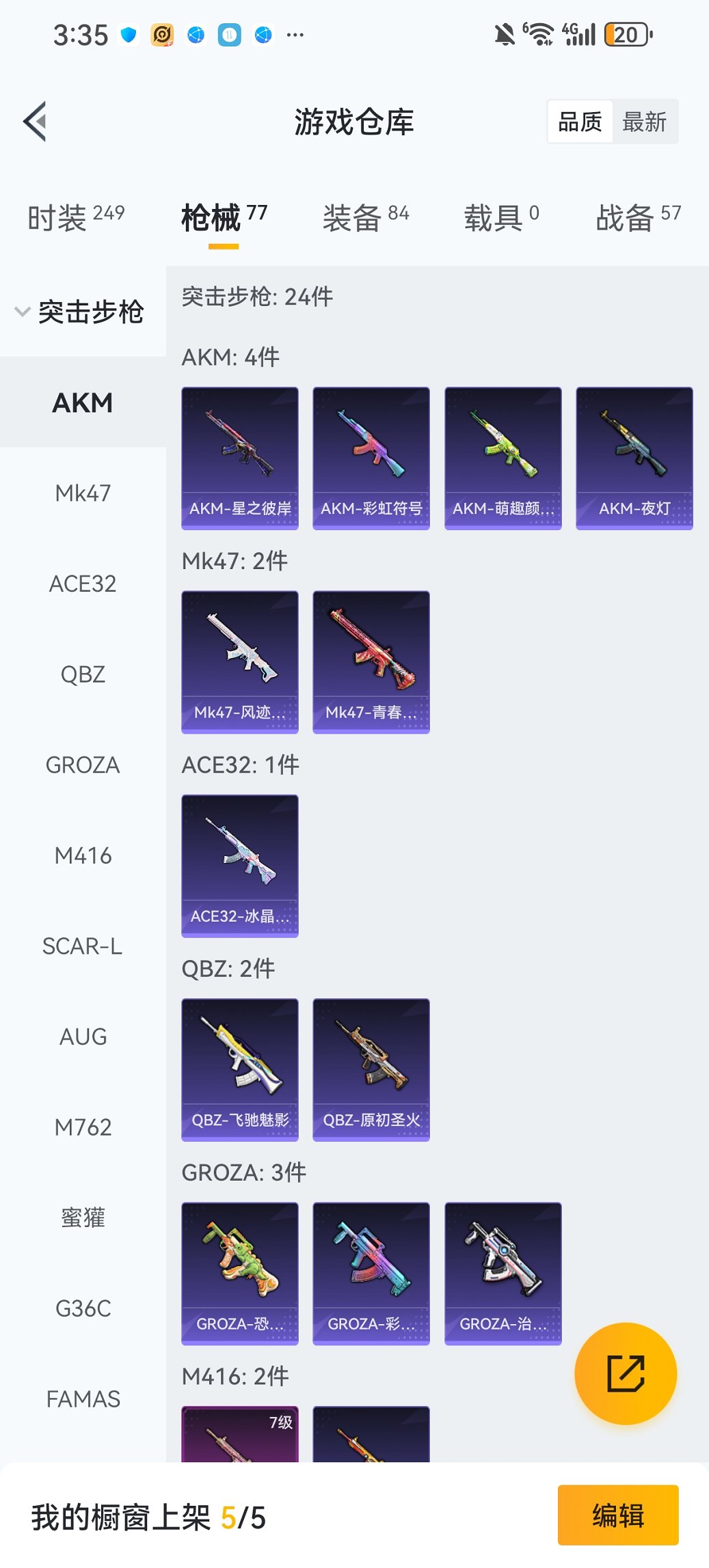This screenshot has height=1568, width=709.
Task: Choose 蜜獾 in the side list
Action: [x=83, y=1218]
